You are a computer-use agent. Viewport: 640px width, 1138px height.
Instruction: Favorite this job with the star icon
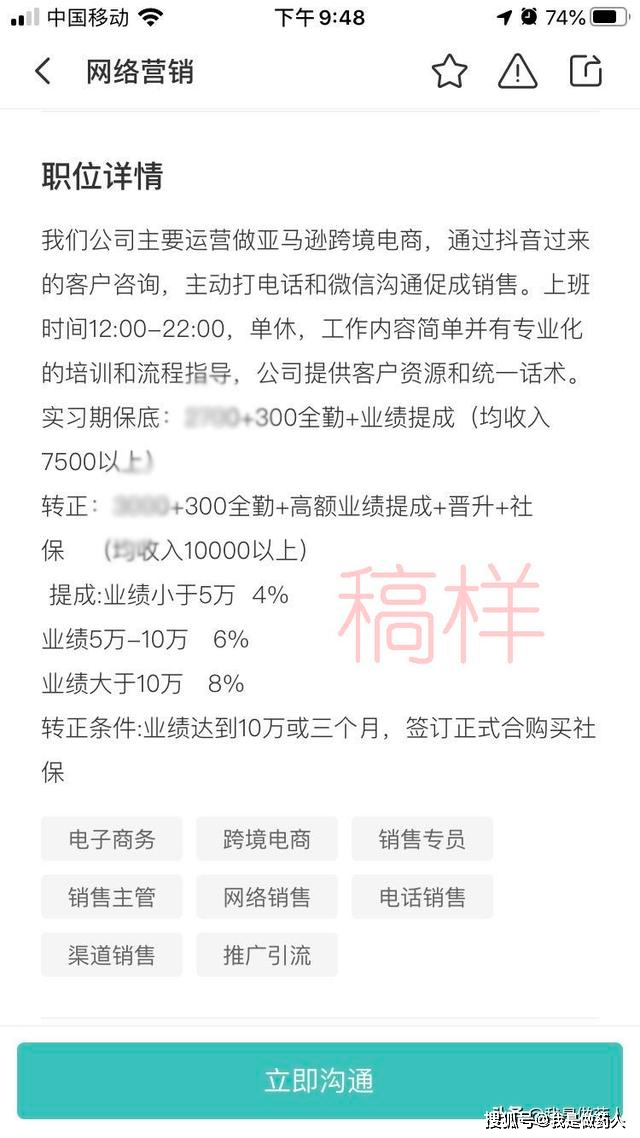click(x=449, y=72)
